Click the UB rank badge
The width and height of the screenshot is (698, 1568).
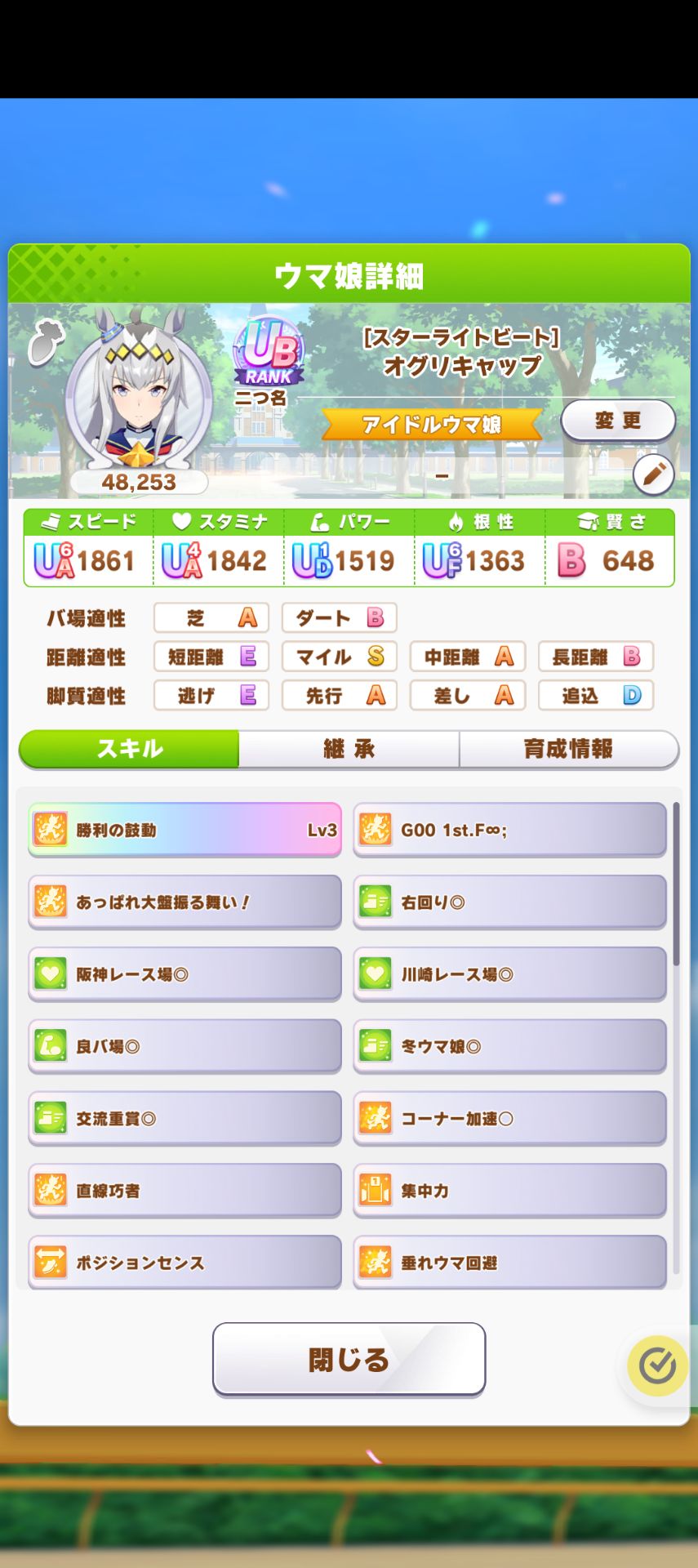click(x=268, y=359)
